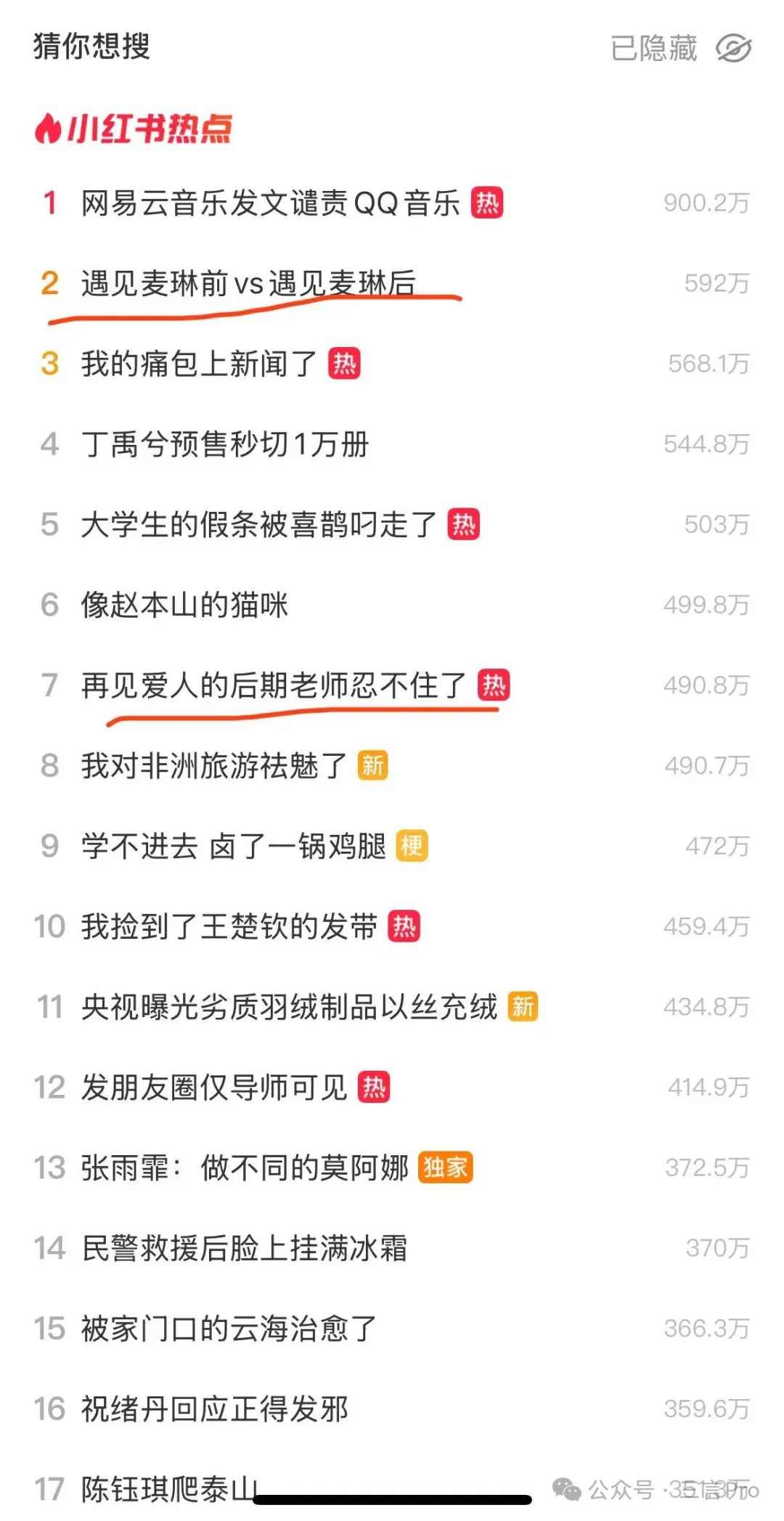
Task: Toggle the hidden eye icon for 猜你想搜
Action: (733, 49)
